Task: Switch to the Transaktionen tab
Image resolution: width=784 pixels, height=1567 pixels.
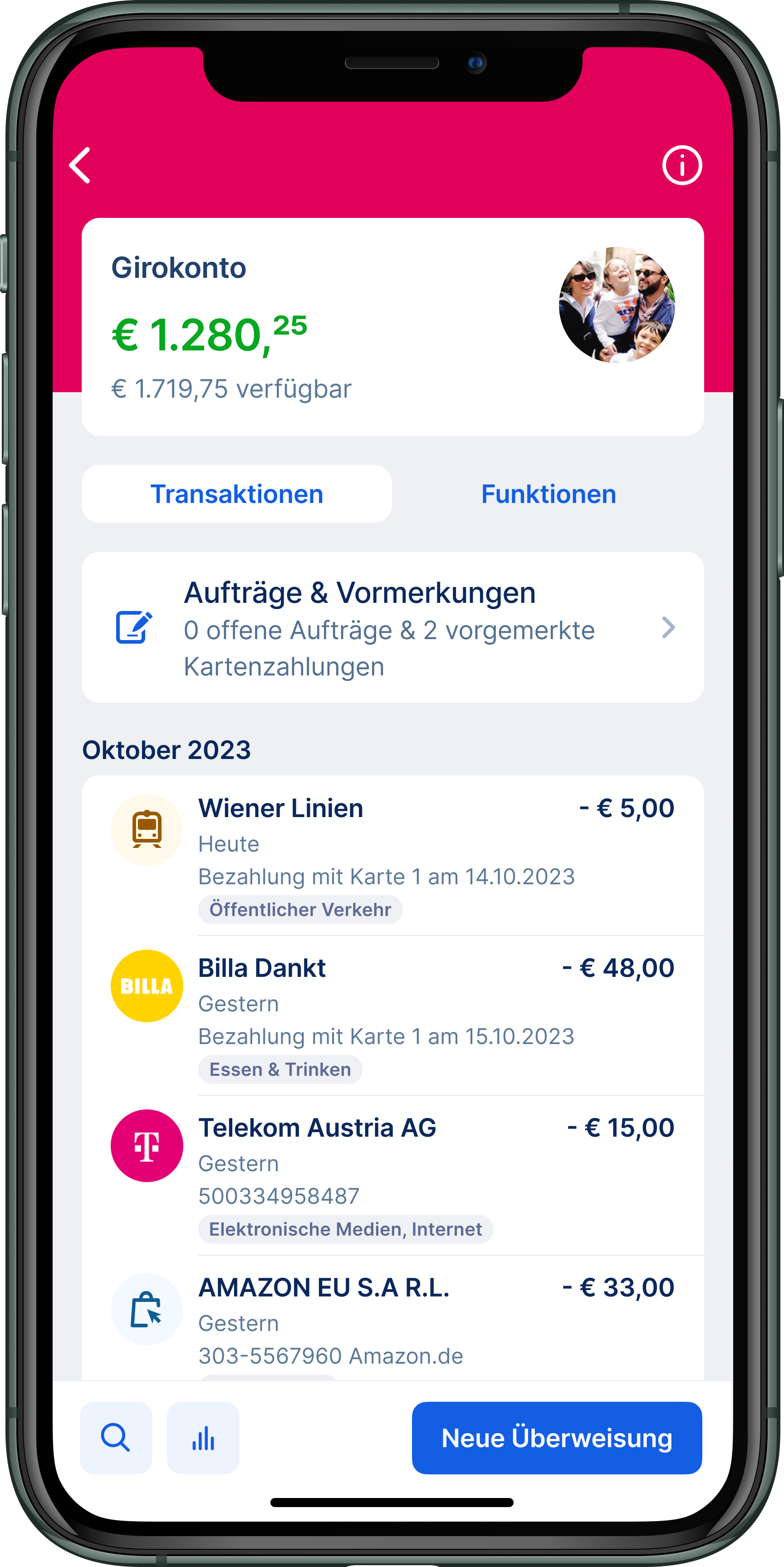Action: [x=236, y=494]
